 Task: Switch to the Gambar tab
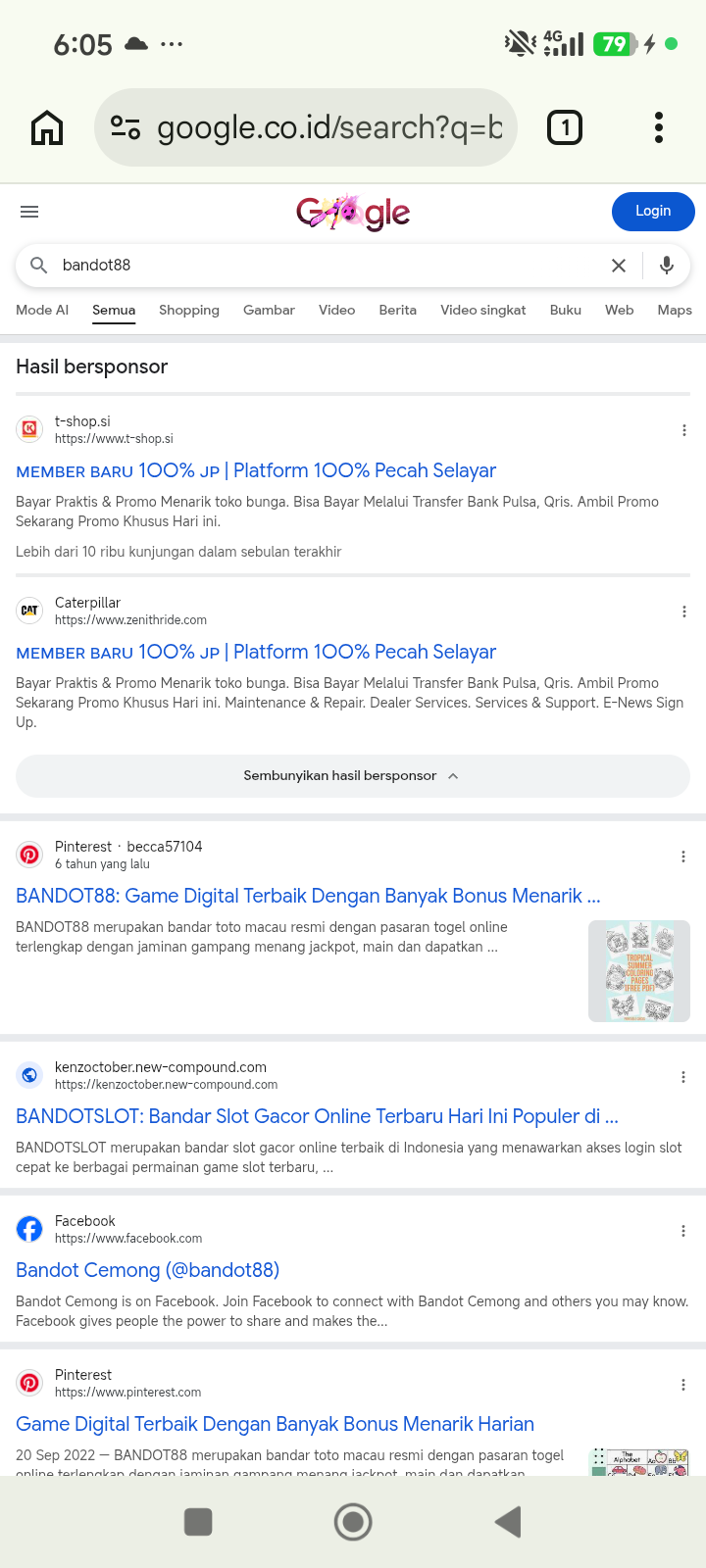click(x=269, y=310)
